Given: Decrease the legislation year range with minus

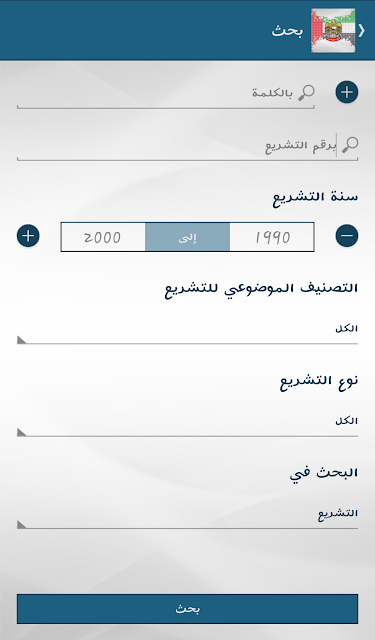Looking at the screenshot, I should point(347,236).
